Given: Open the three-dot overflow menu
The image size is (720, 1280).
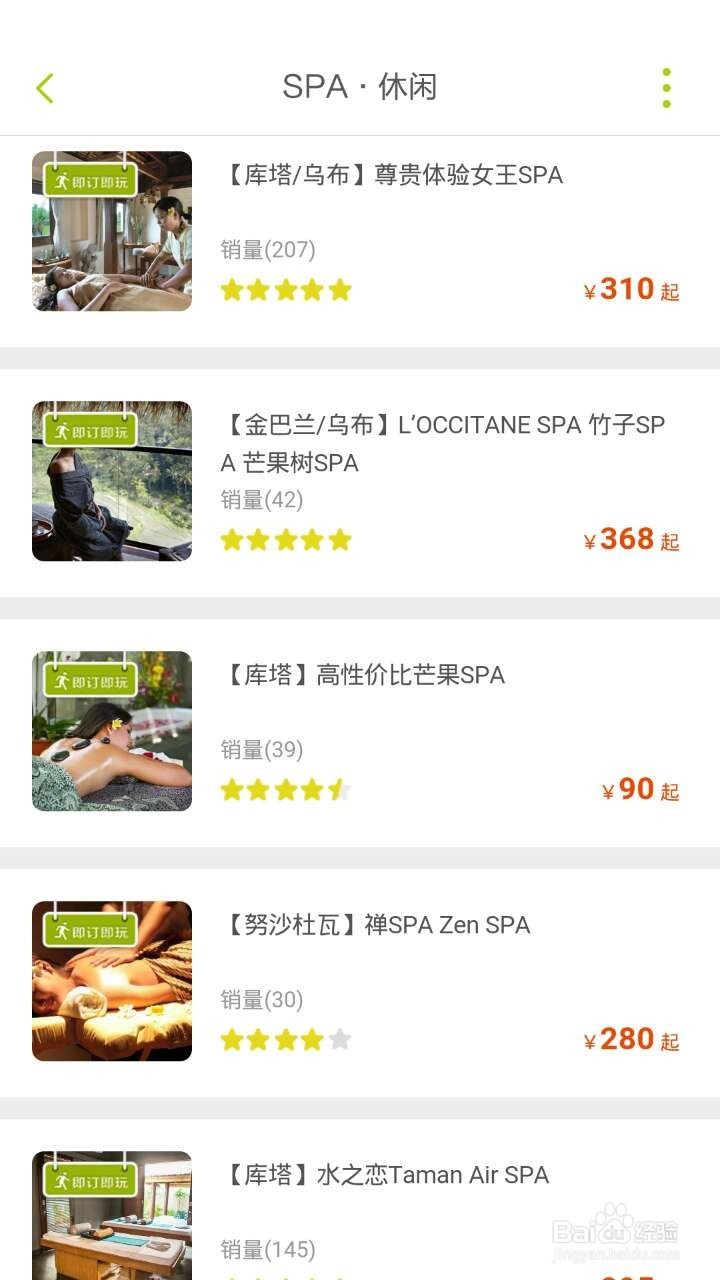Looking at the screenshot, I should click(x=666, y=88).
